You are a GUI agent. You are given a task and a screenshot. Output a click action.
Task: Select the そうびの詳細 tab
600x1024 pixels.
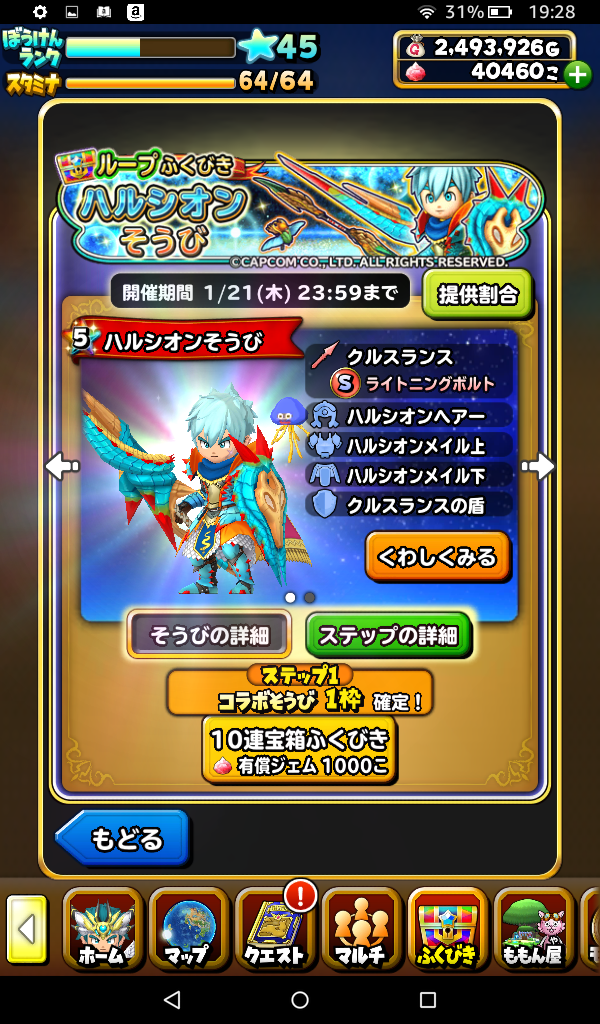coord(208,635)
